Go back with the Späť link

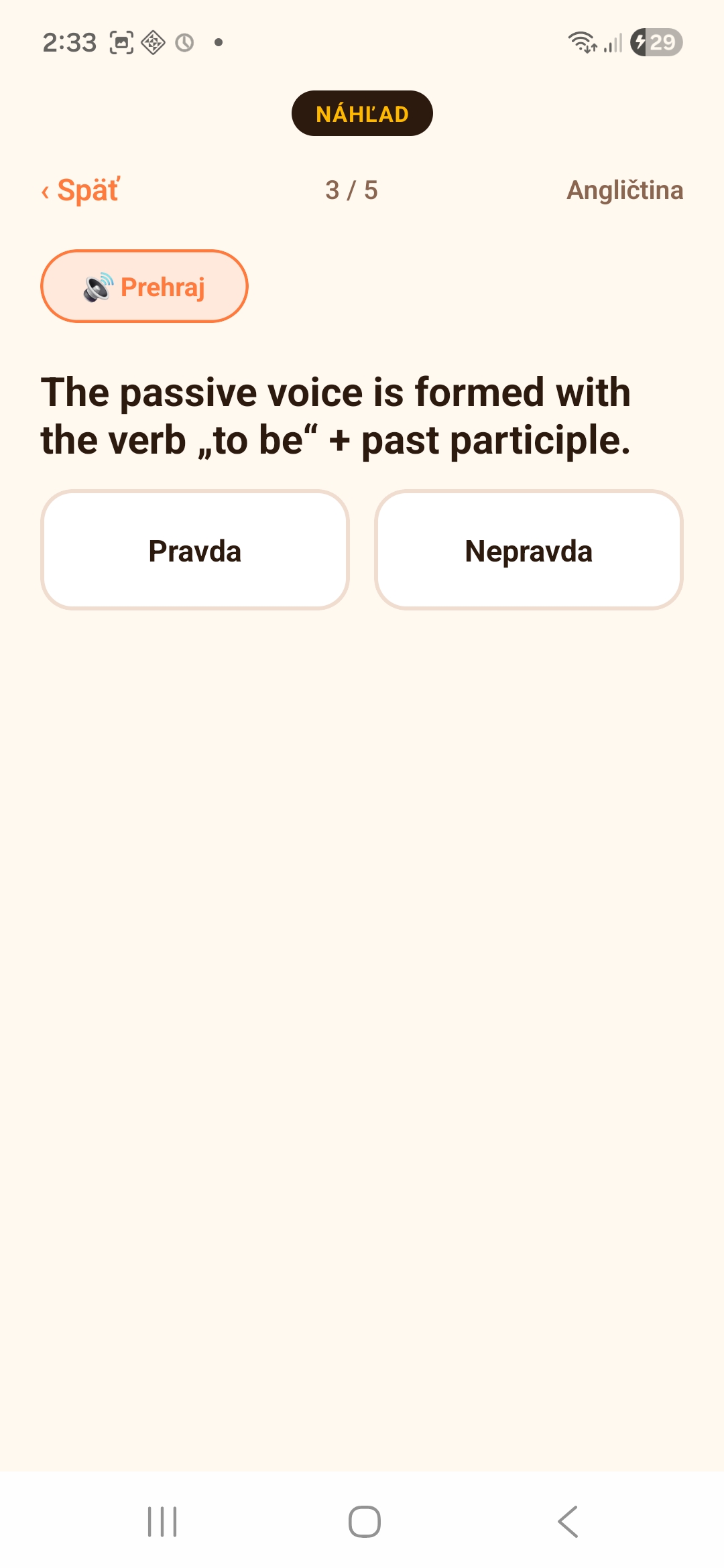click(80, 190)
